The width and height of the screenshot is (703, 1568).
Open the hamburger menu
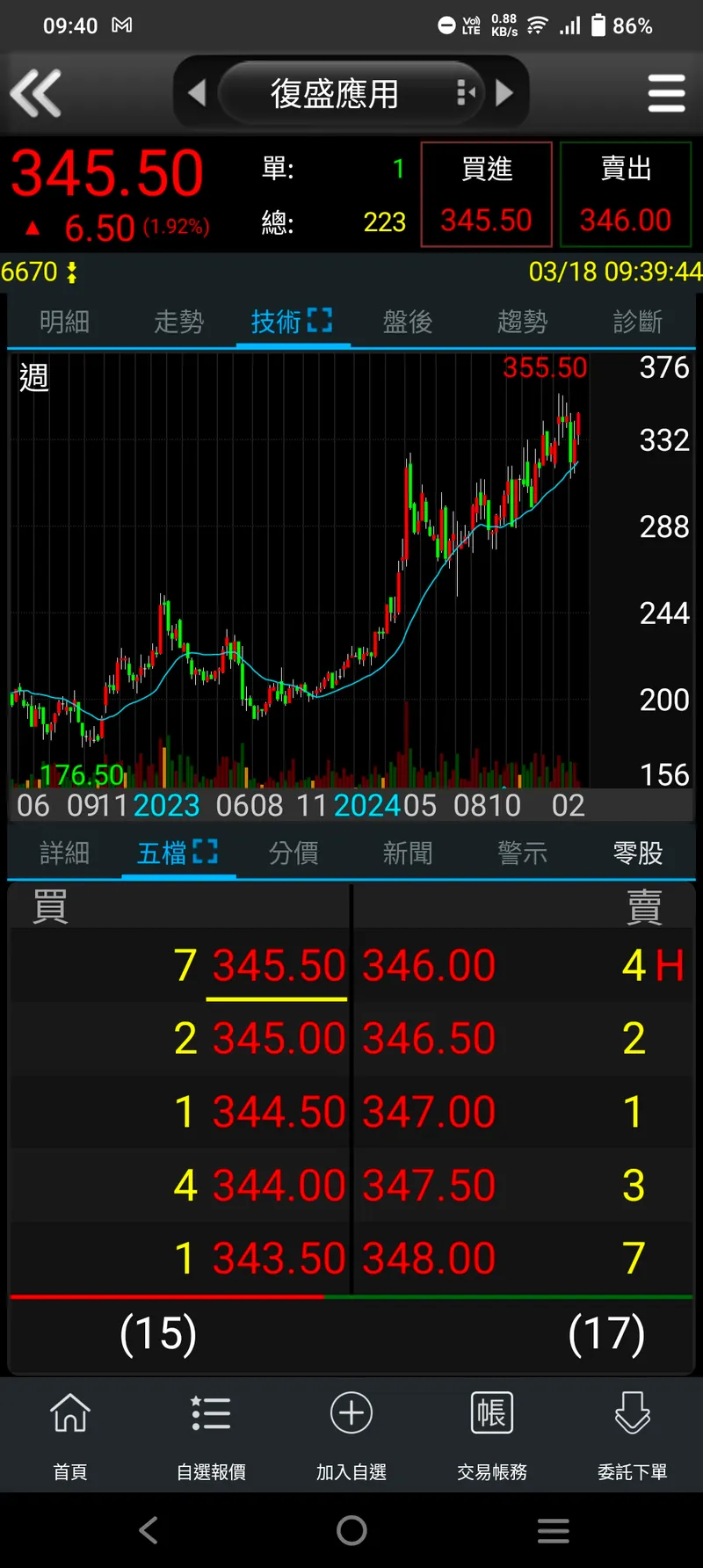[x=666, y=93]
